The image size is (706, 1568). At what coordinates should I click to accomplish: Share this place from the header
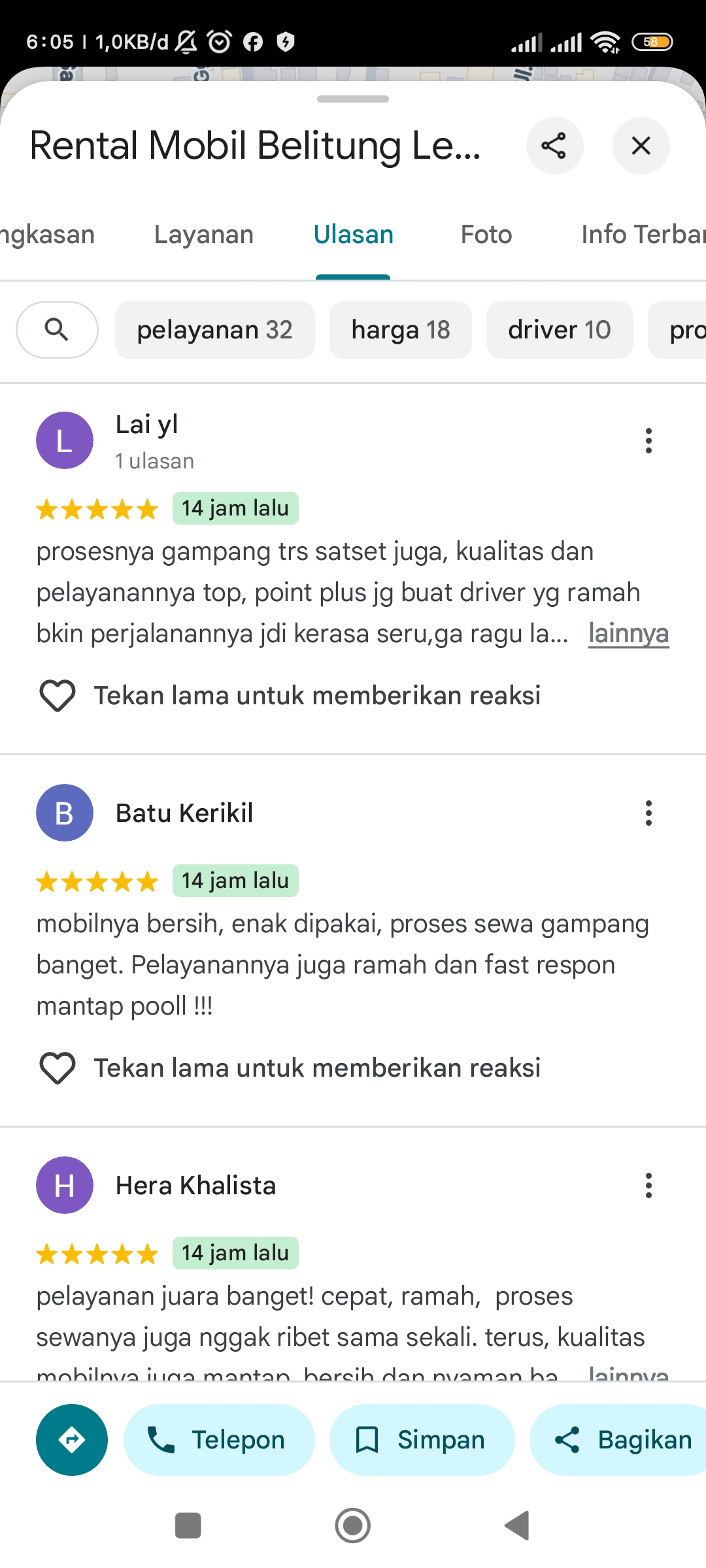(x=554, y=146)
